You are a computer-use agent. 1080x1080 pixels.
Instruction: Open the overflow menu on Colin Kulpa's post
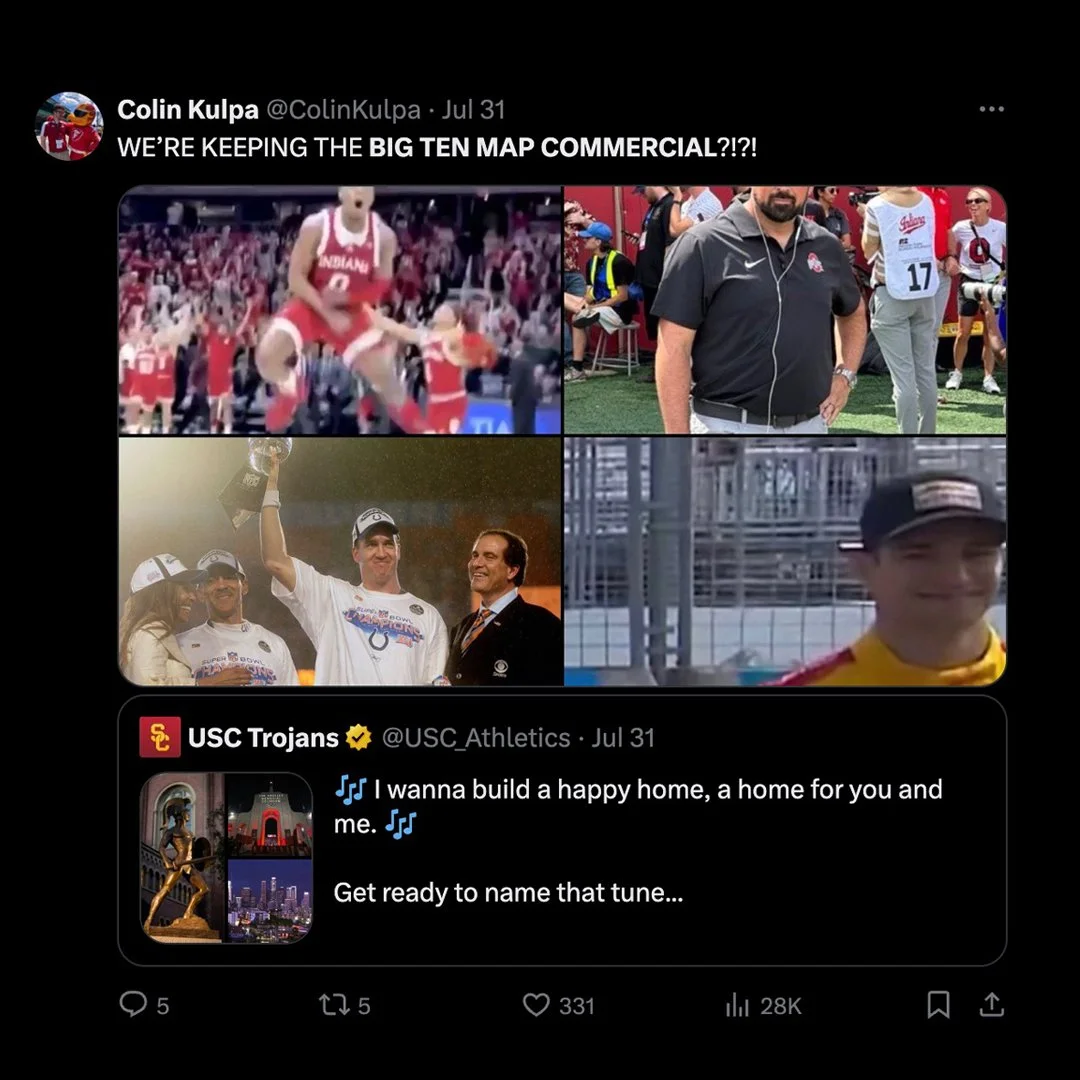coord(990,109)
